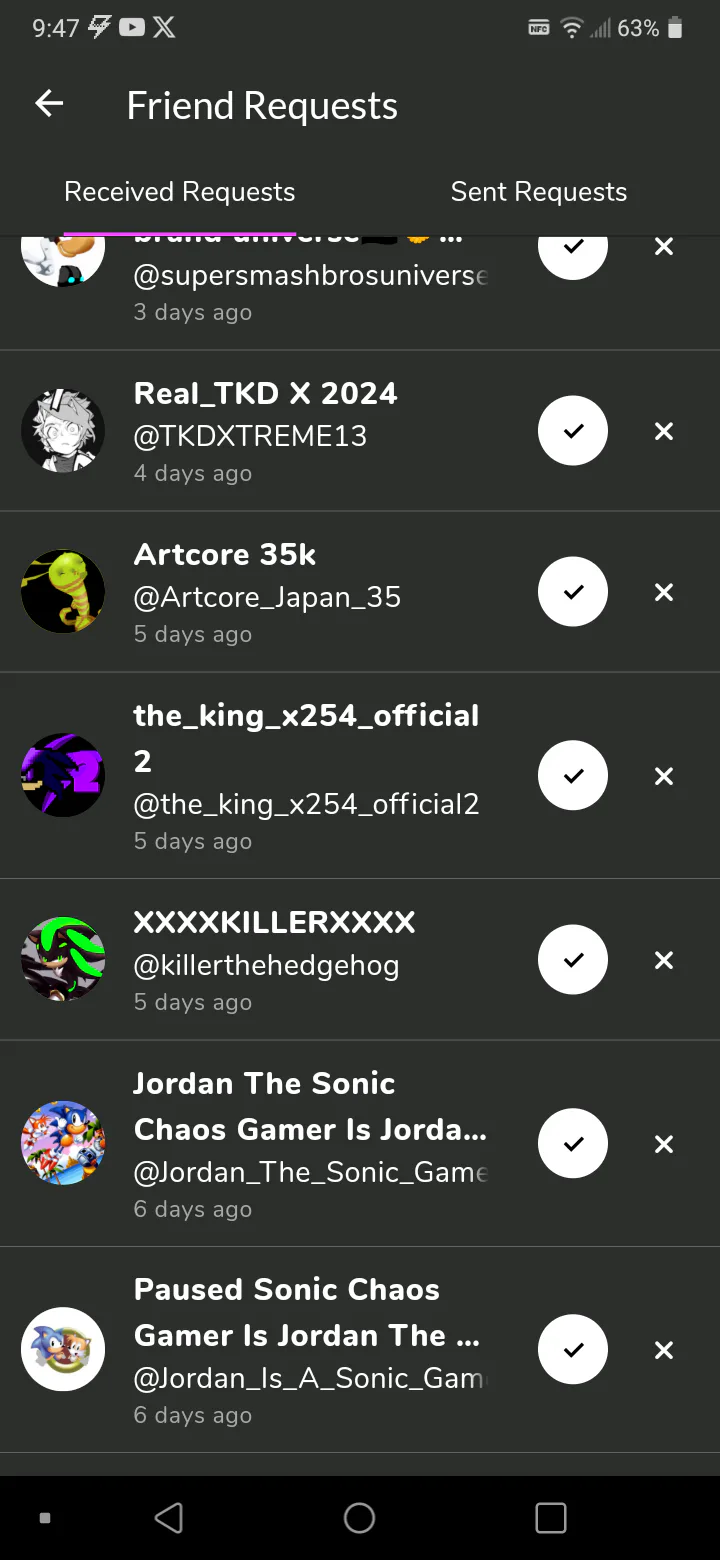Decline XXXXKILLERXXXX's friend request
This screenshot has height=1560, width=720.
[x=664, y=960]
